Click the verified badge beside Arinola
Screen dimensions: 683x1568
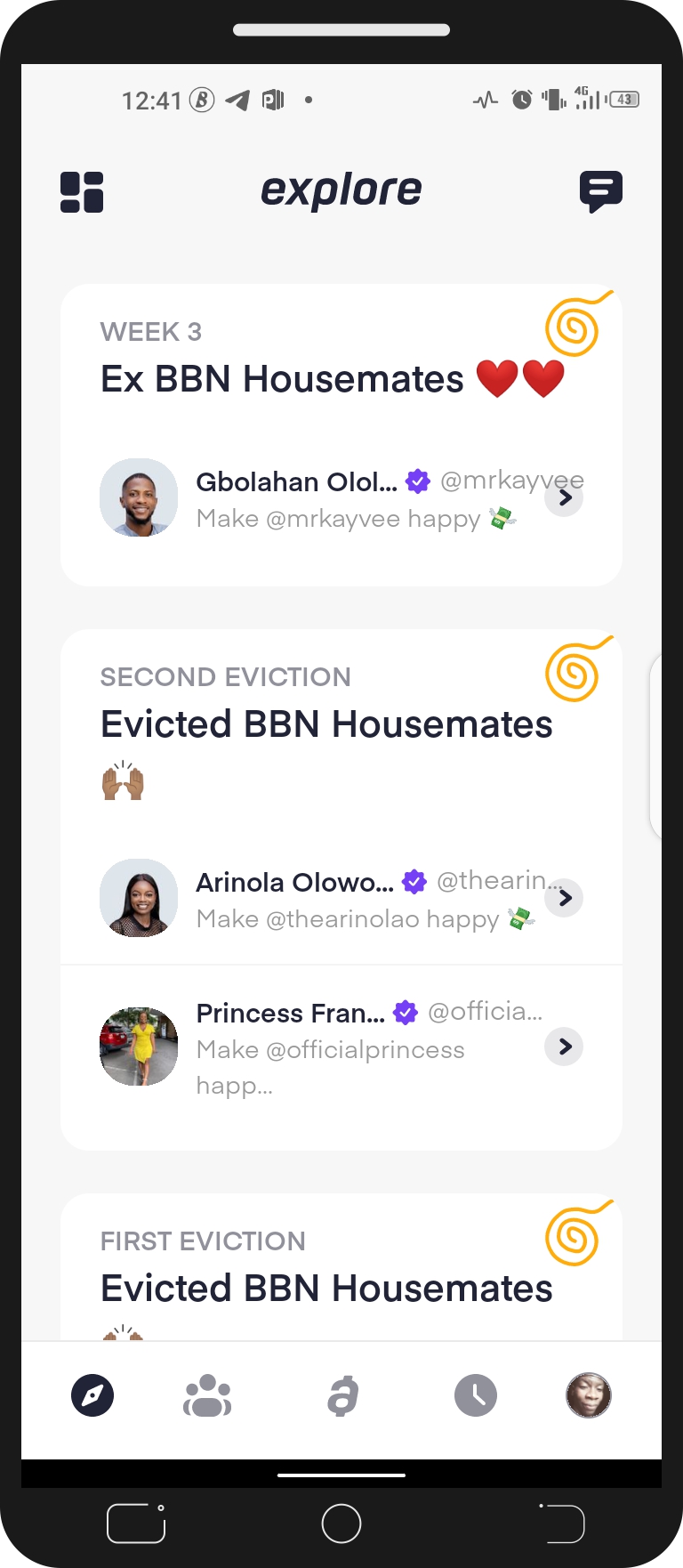coord(414,882)
